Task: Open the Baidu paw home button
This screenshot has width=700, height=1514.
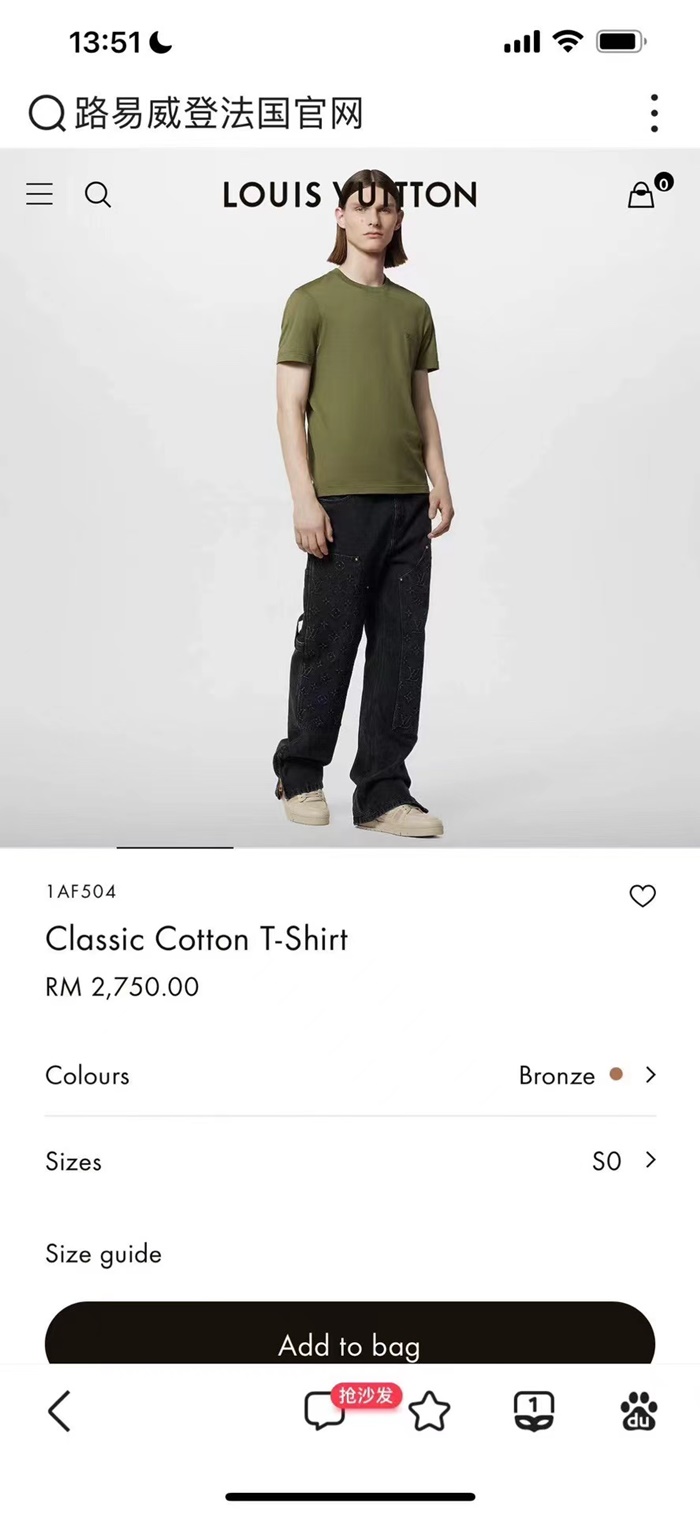Action: (x=639, y=1410)
